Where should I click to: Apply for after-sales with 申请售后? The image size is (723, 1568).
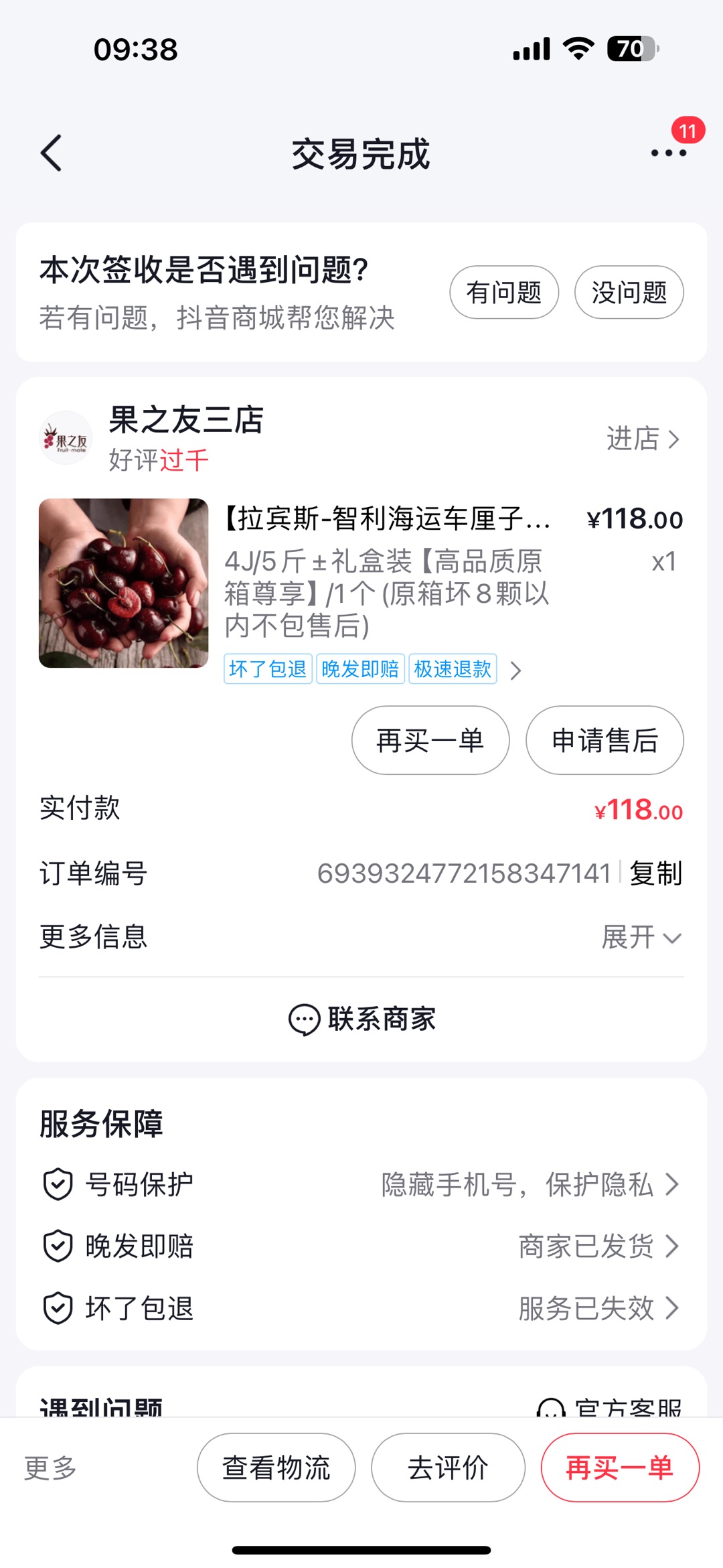tap(605, 740)
